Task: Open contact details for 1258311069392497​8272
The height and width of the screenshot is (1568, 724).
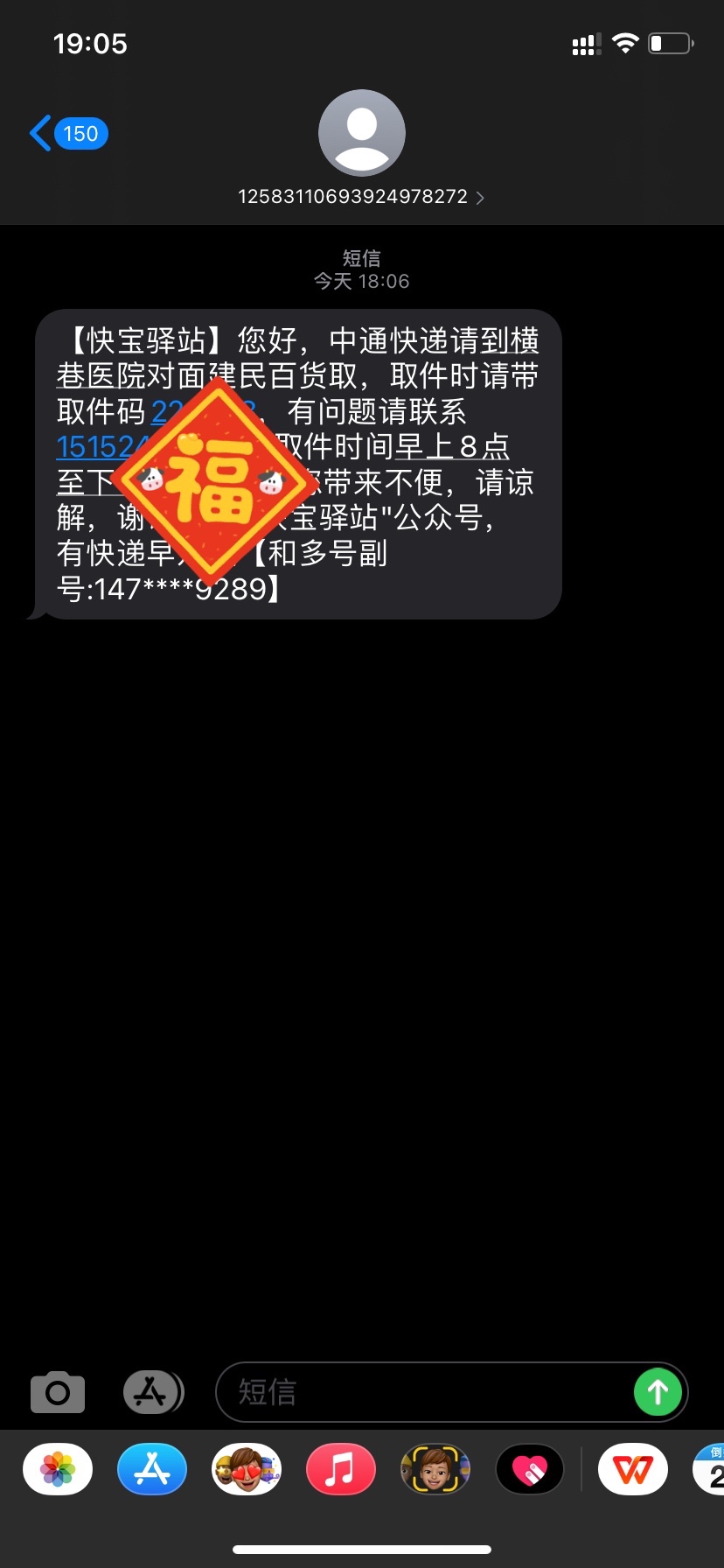Action: coord(361,196)
